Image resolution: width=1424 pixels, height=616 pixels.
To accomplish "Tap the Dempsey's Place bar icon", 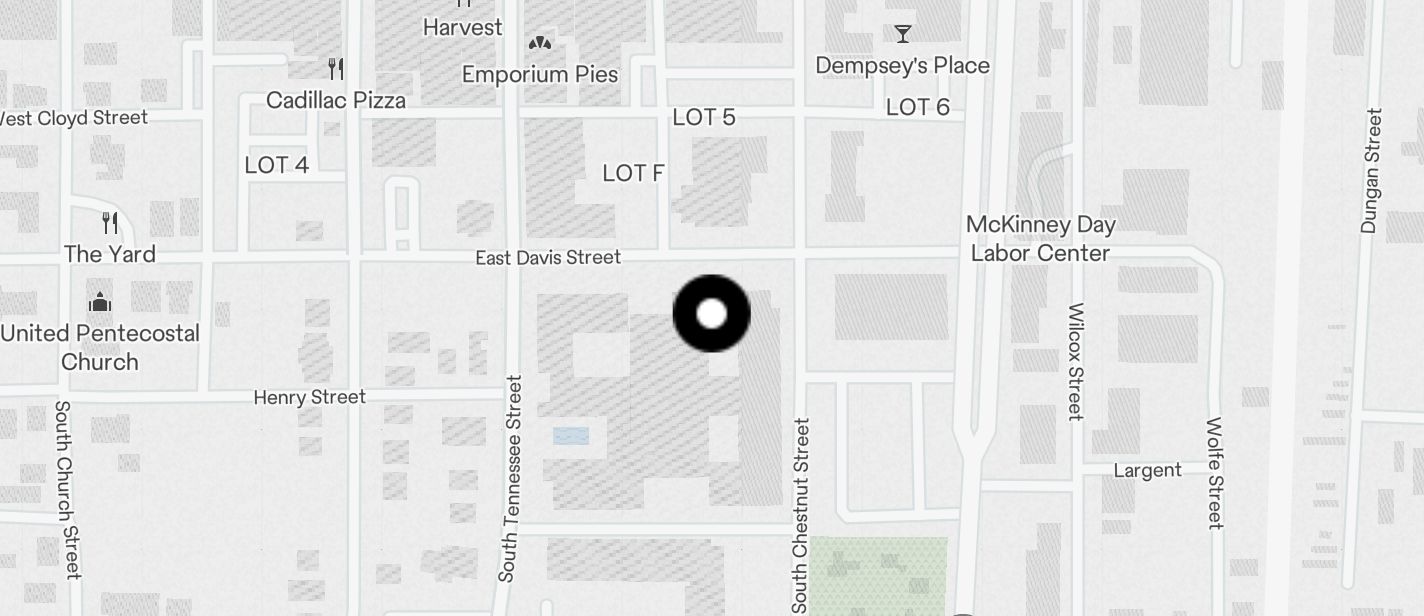I will tap(902, 35).
